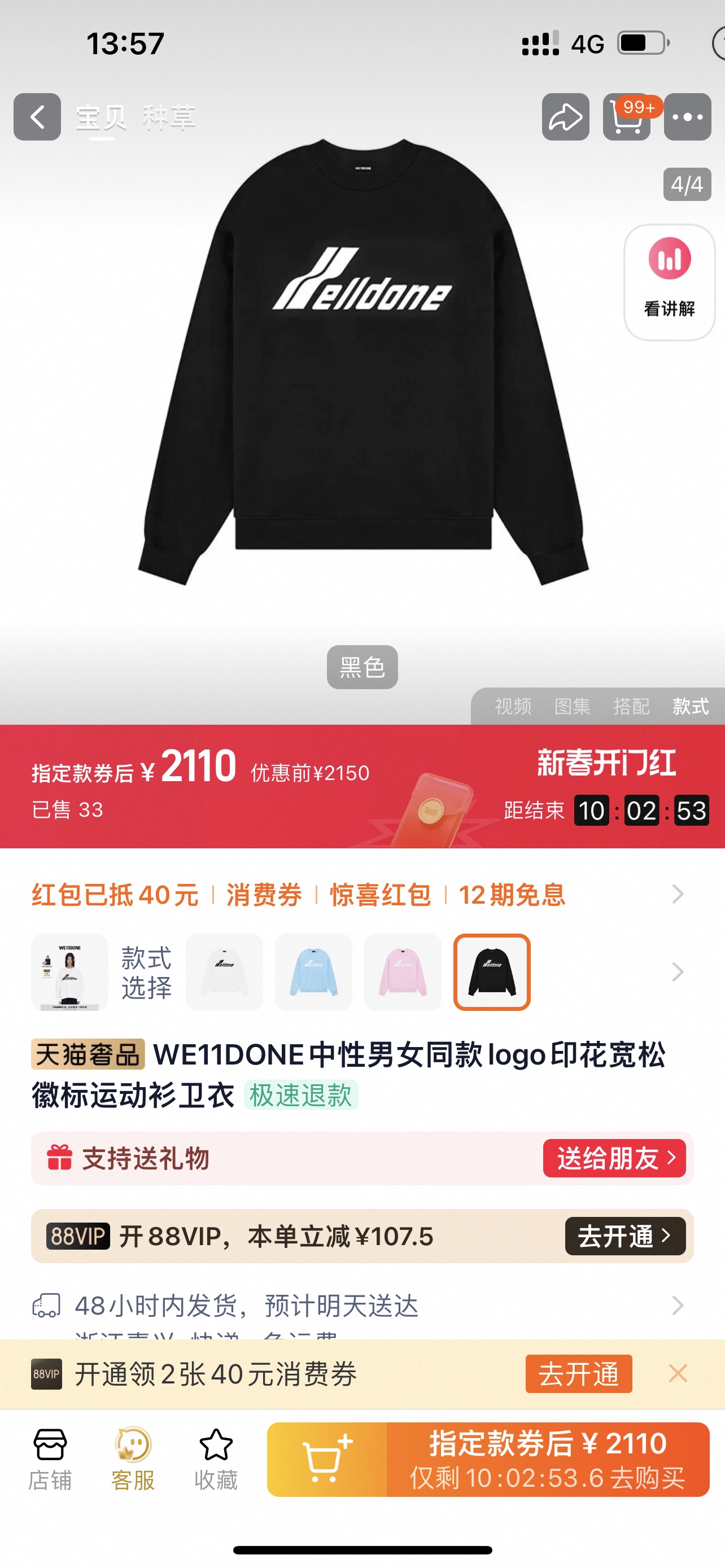Screen dimensions: 725x1568
Task: Open the three-dot overflow menu
Action: [687, 117]
